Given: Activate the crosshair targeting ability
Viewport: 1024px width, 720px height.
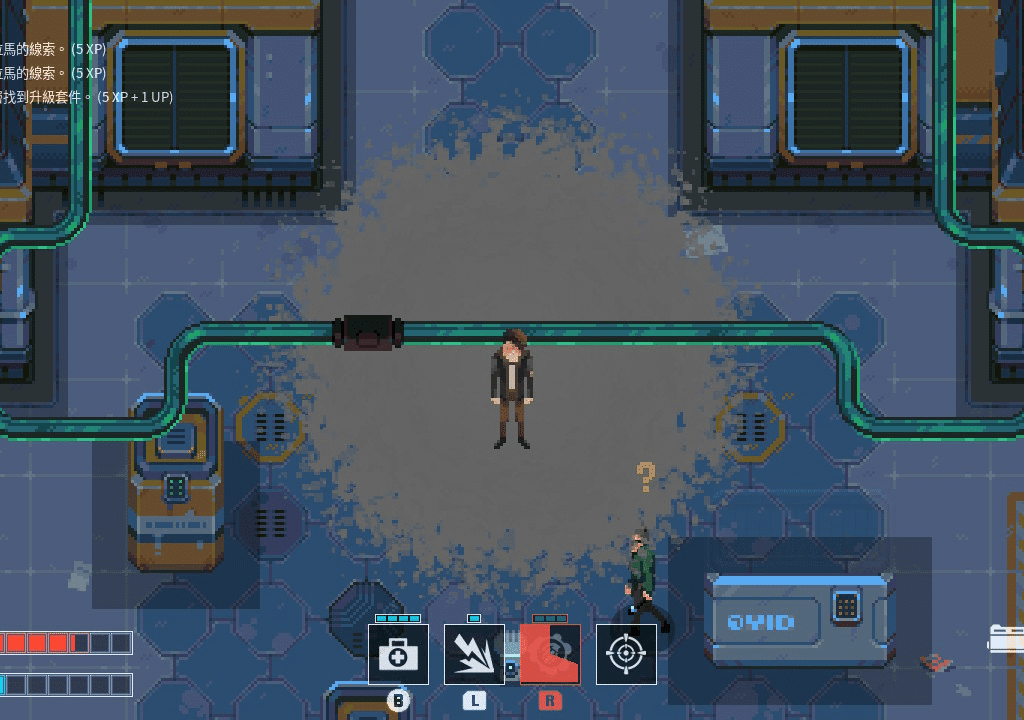Looking at the screenshot, I should 626,655.
